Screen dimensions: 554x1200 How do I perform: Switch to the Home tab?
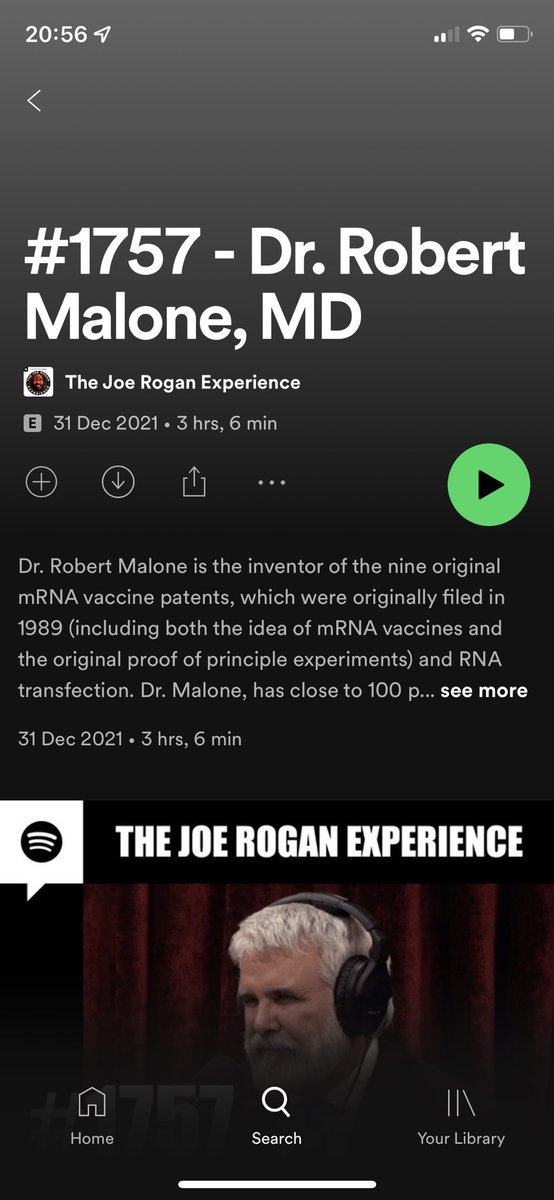(92, 1116)
